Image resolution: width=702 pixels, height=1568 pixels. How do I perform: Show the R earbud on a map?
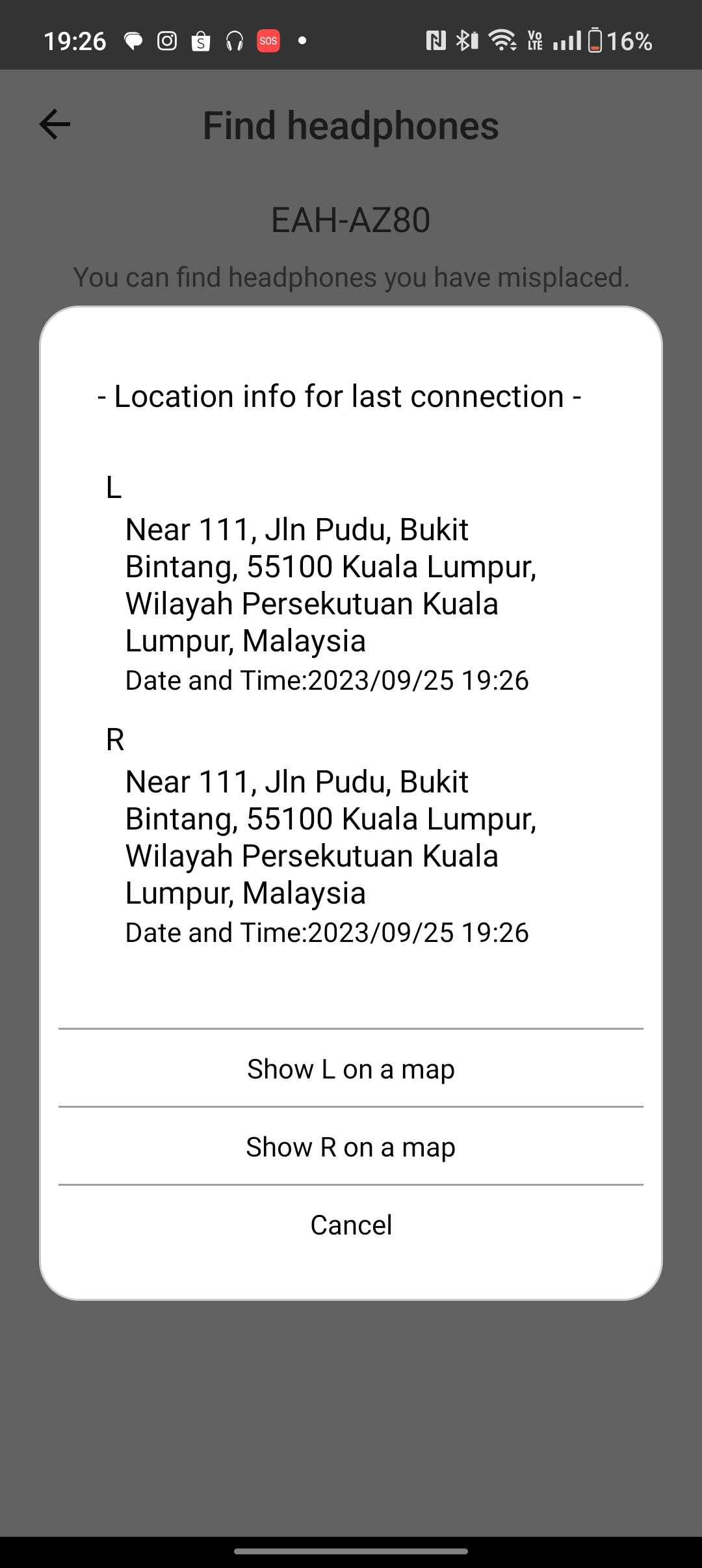coord(351,1146)
